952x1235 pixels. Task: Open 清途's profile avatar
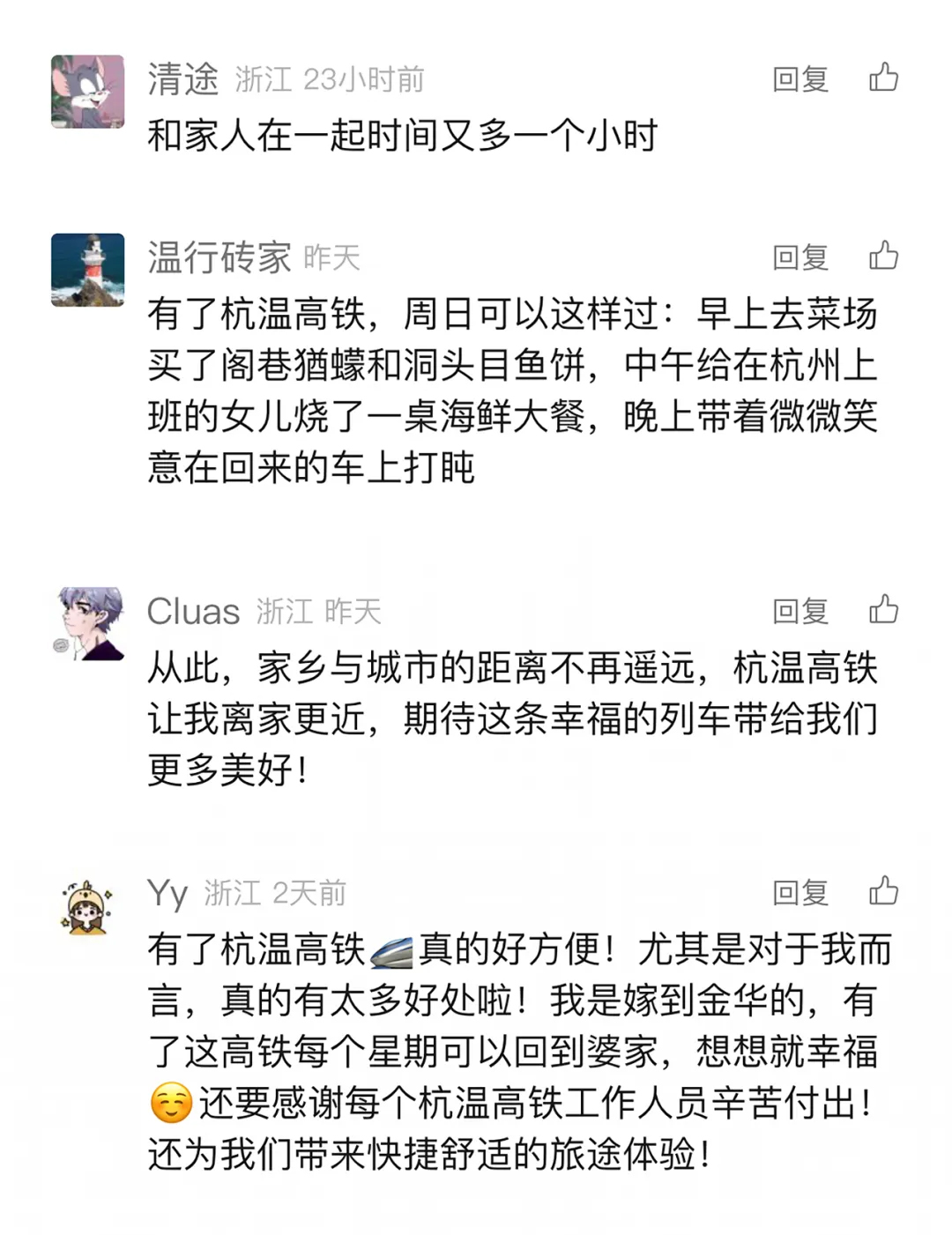[87, 92]
